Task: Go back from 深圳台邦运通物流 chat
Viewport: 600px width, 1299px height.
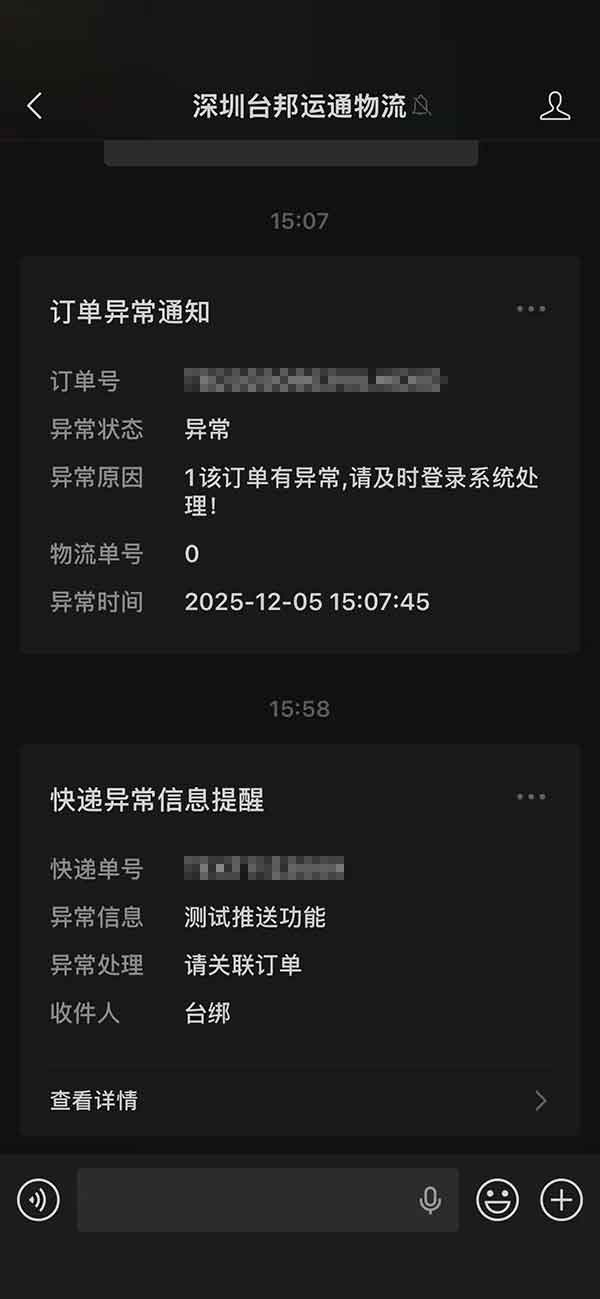Action: point(35,106)
